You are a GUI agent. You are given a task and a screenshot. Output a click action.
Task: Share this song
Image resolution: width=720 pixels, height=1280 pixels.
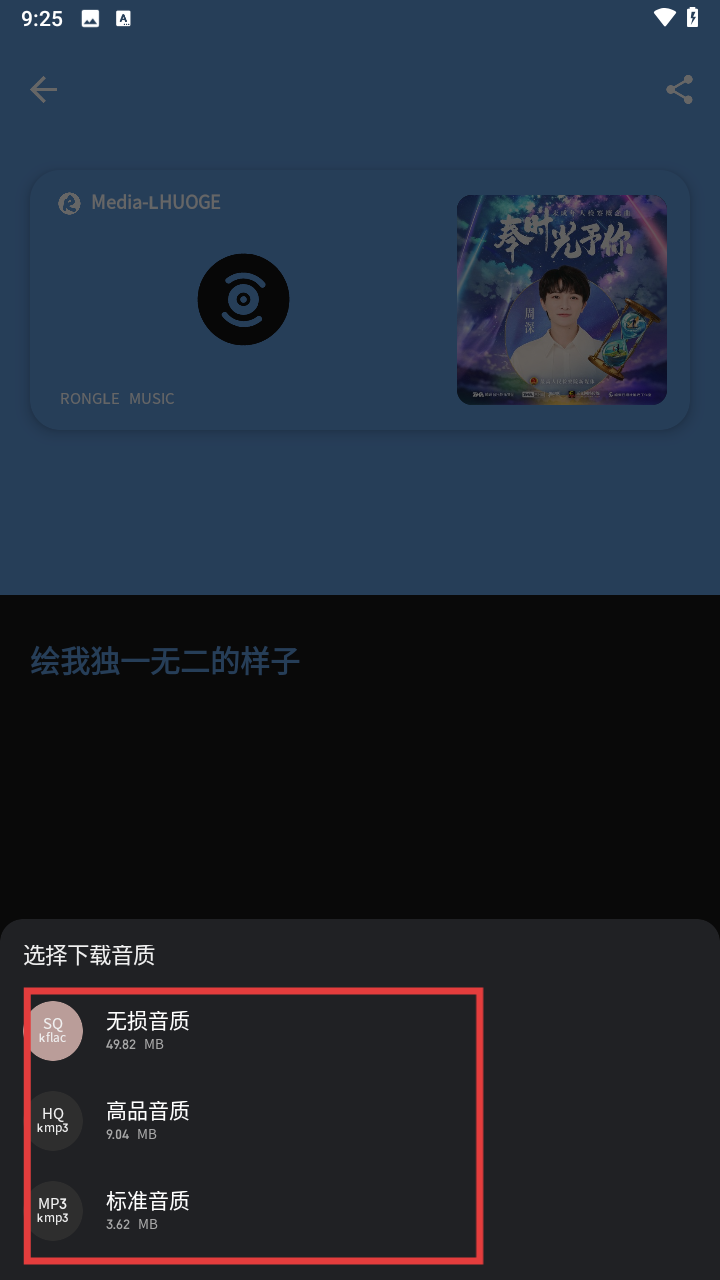(x=679, y=90)
